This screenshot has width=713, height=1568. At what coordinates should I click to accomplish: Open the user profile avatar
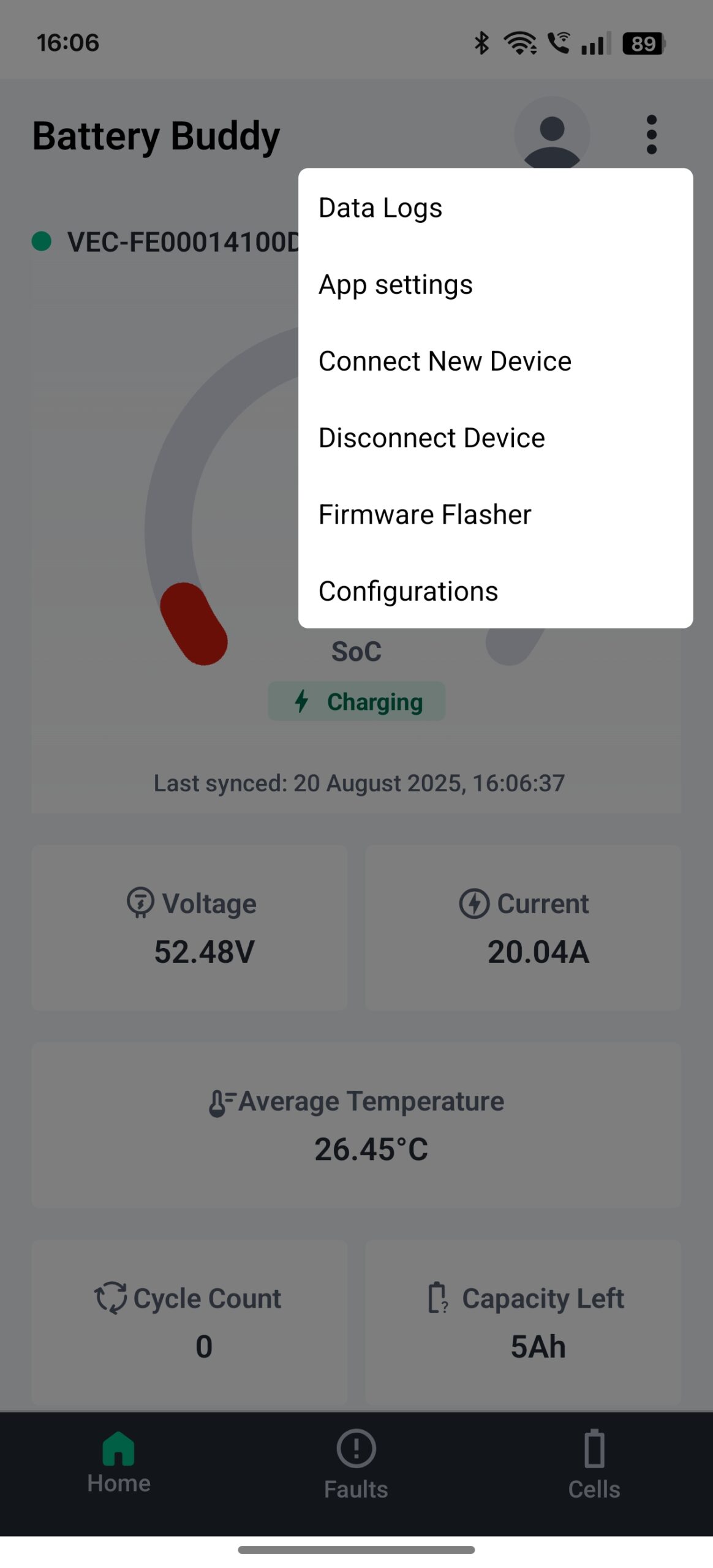click(x=552, y=134)
